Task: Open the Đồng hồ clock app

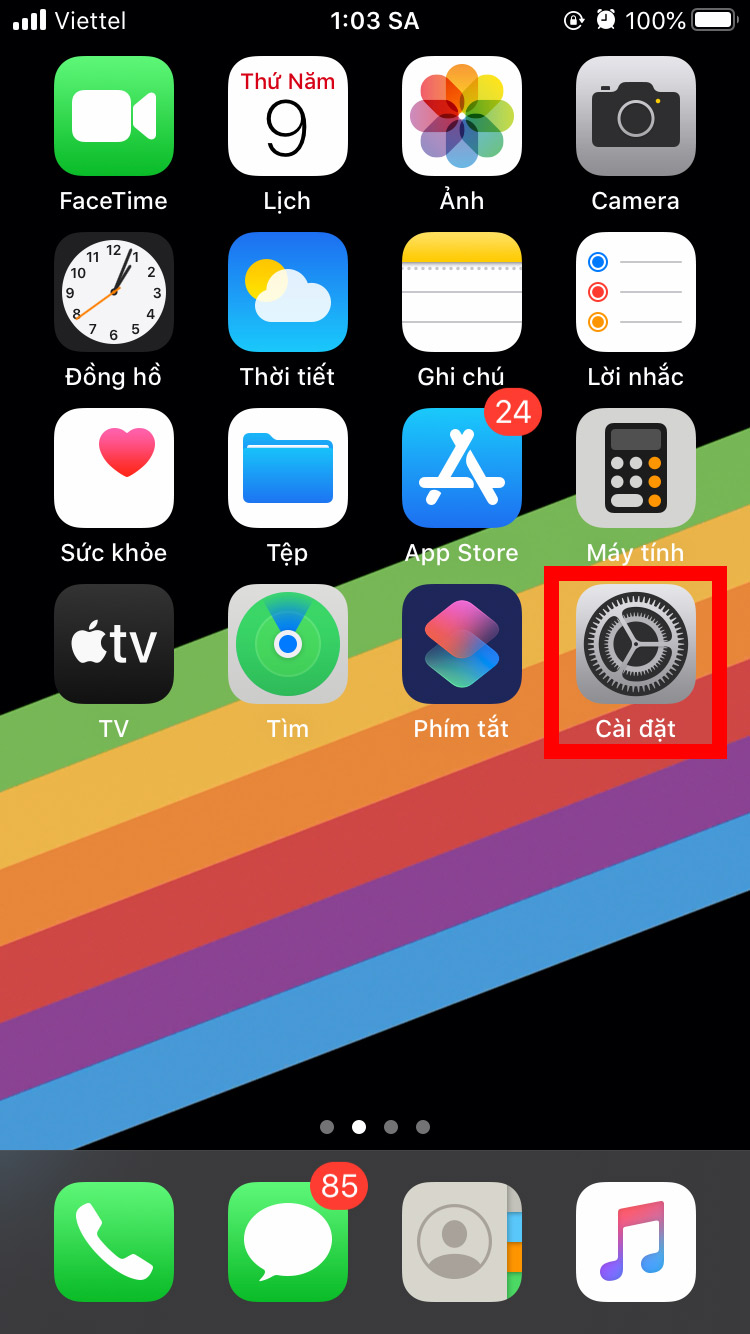Action: click(x=114, y=292)
